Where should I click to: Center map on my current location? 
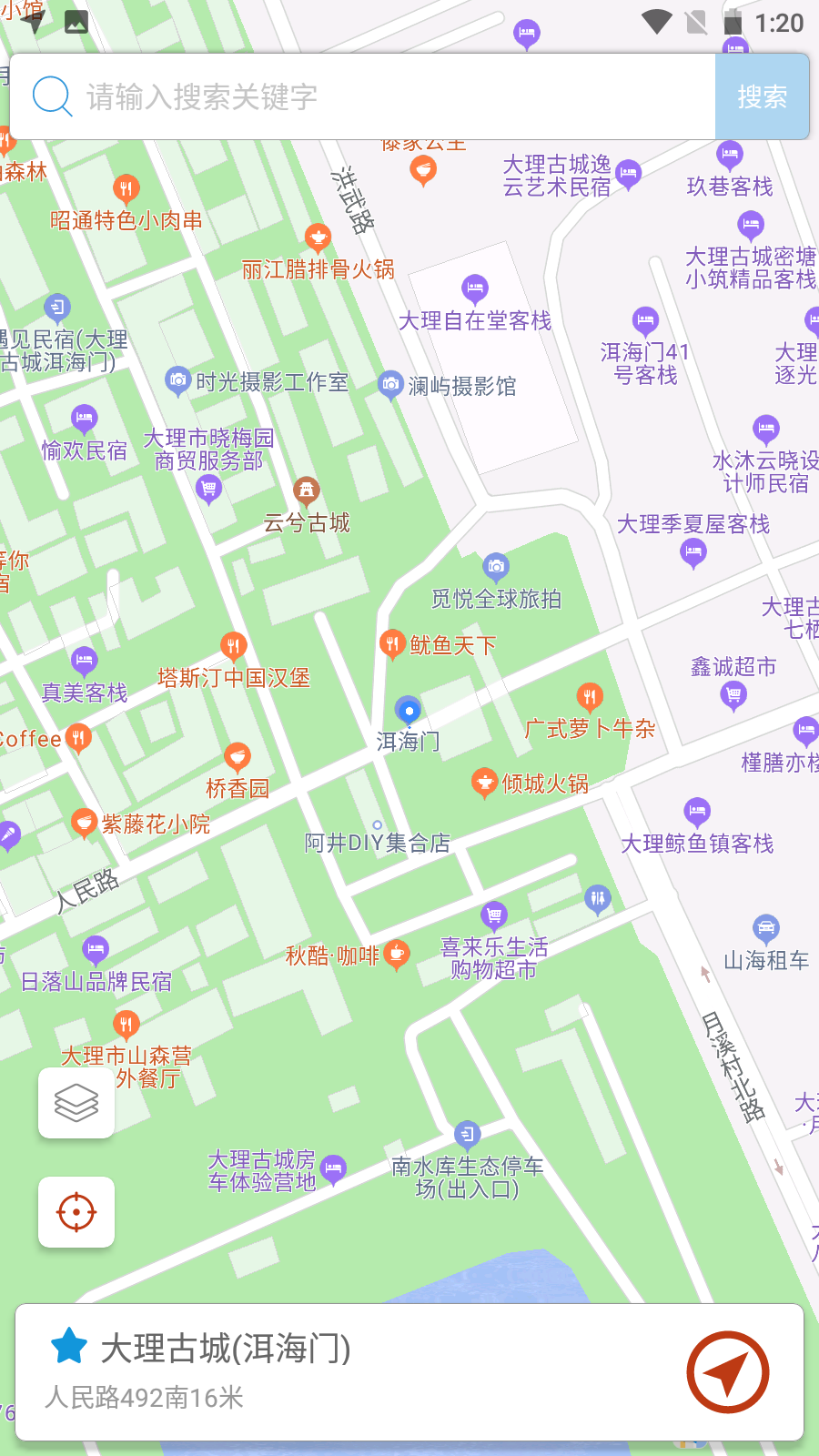[76, 1212]
